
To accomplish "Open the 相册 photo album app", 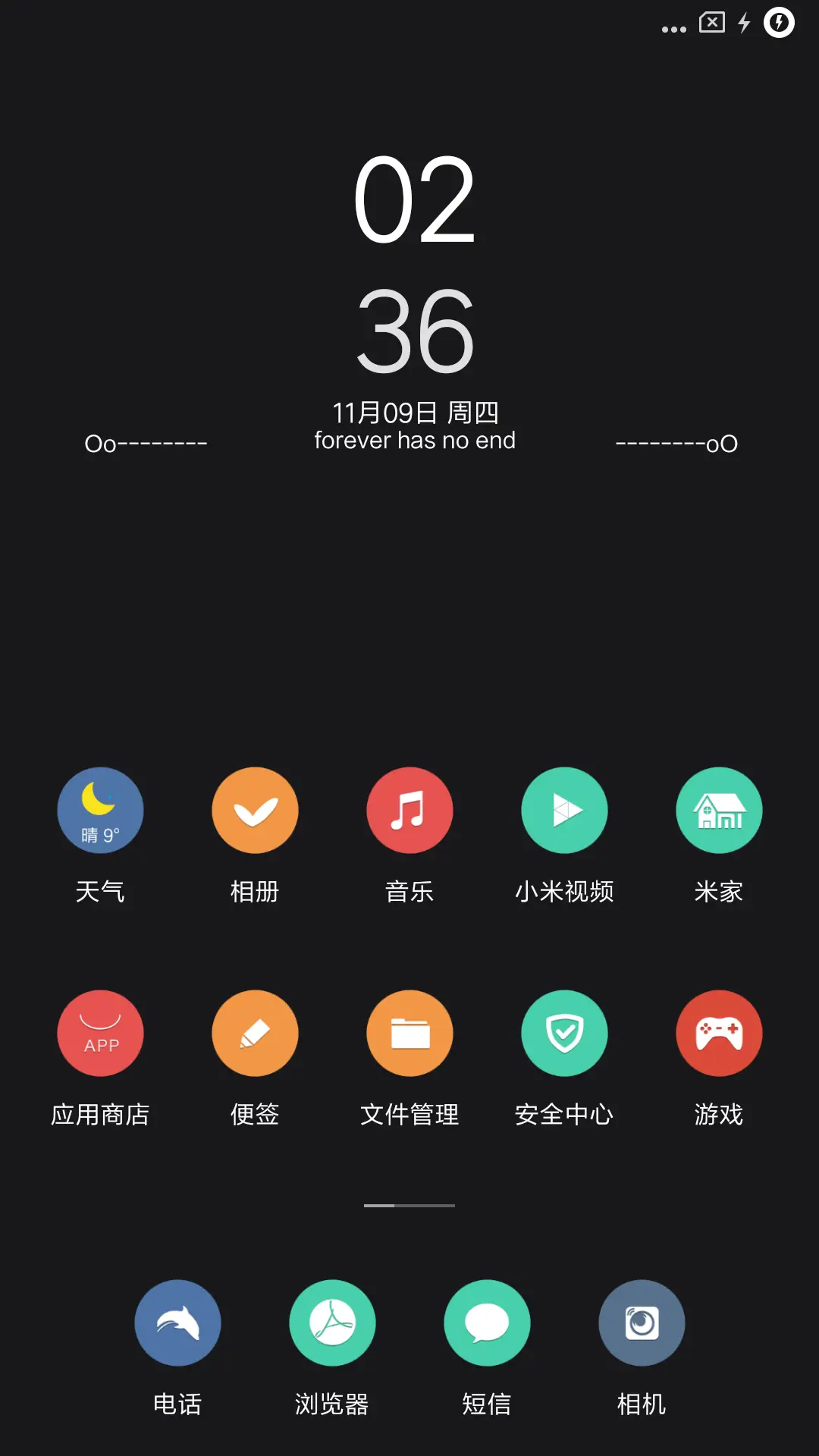I will click(x=255, y=810).
